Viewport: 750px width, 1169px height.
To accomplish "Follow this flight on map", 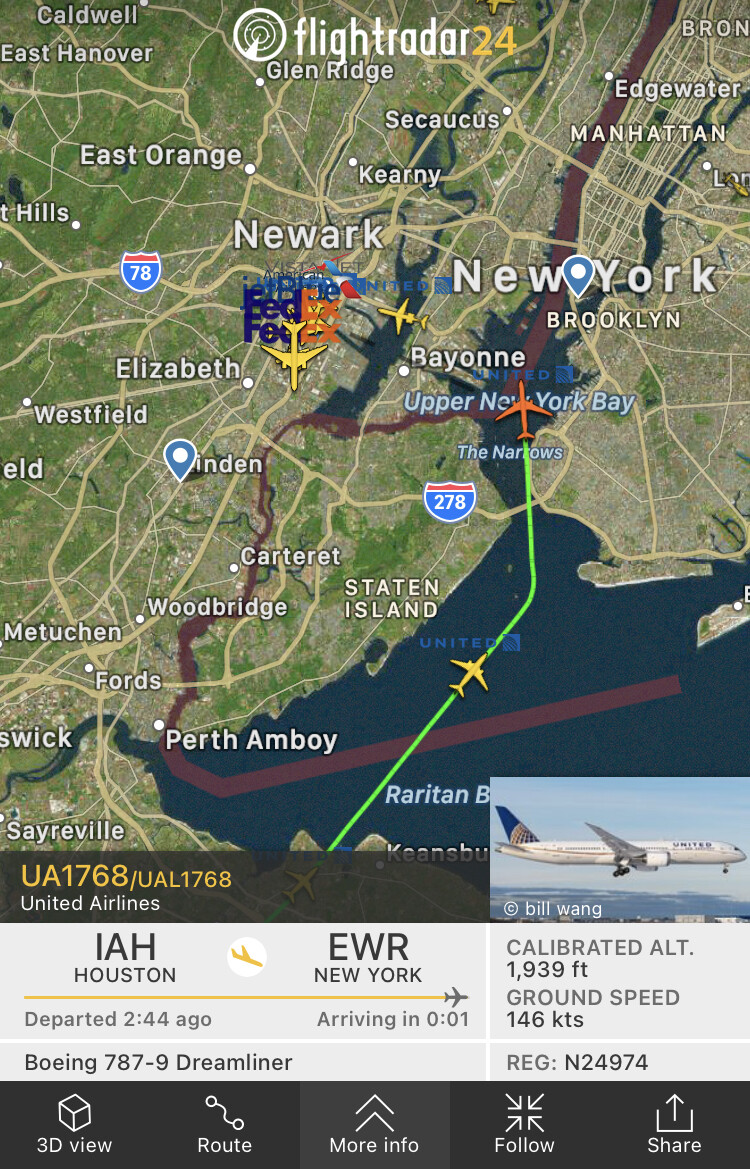I will click(x=524, y=1124).
